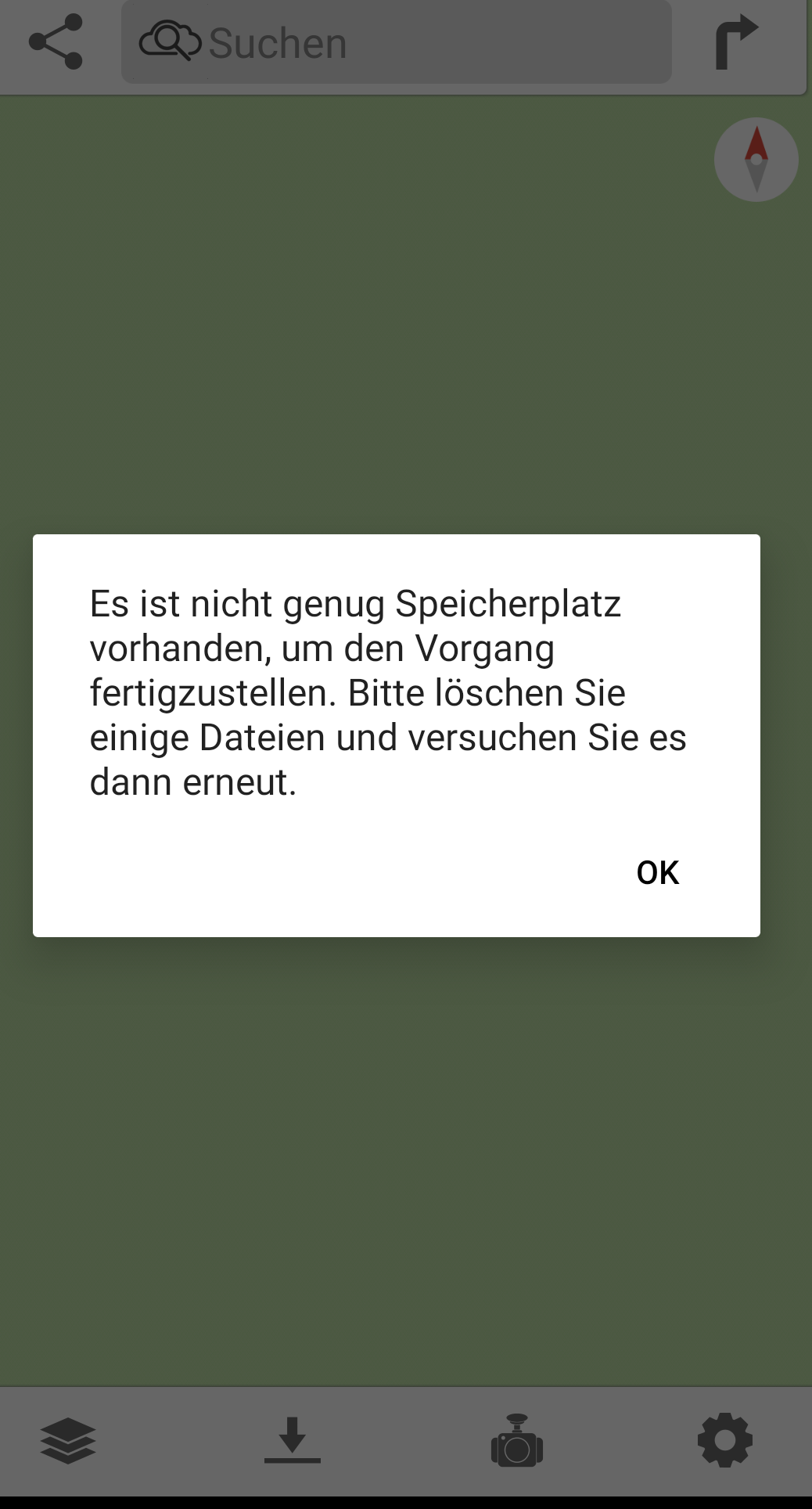Dismiss the storage warning with OK
This screenshot has width=812, height=1509.
(657, 872)
